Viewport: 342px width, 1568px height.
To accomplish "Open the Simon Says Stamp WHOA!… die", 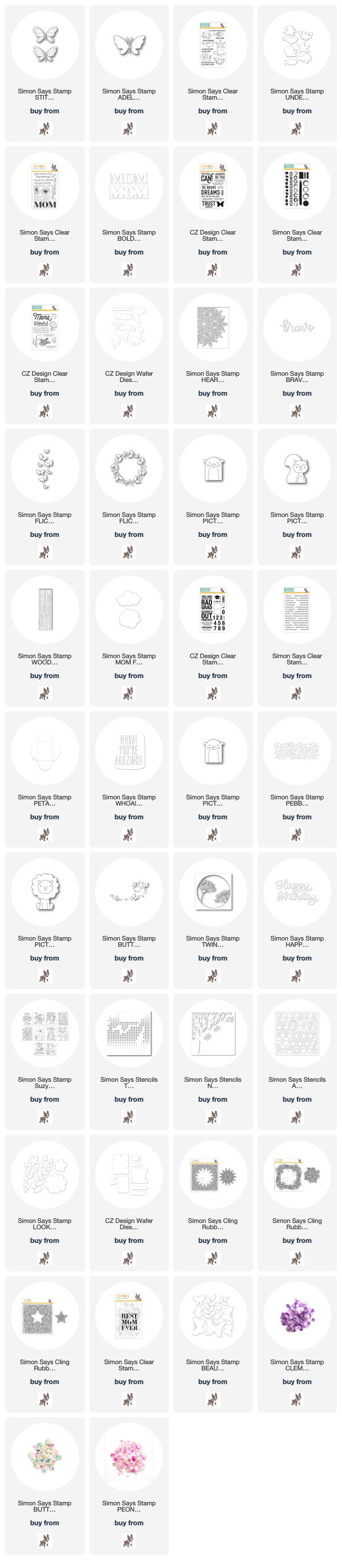I will tap(129, 751).
